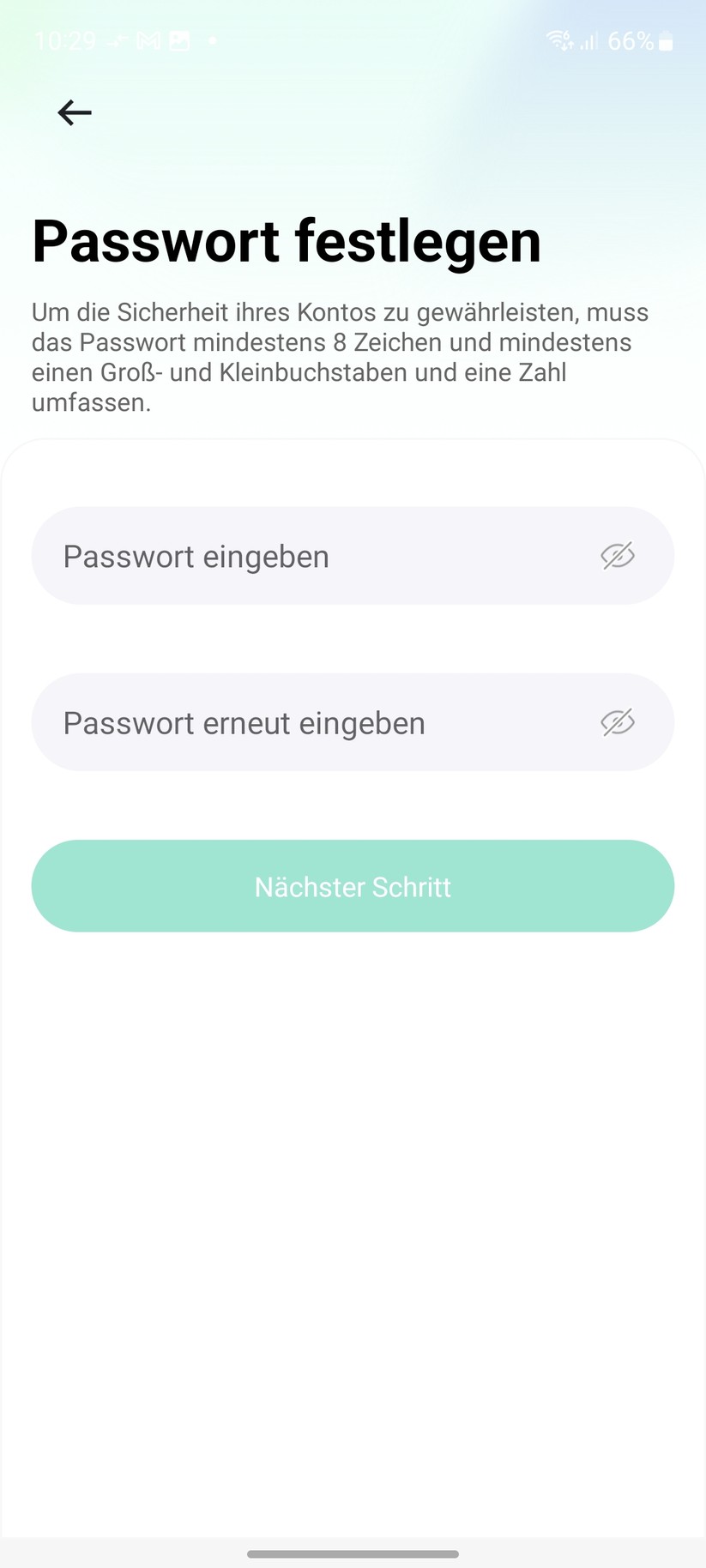The width and height of the screenshot is (706, 1568).
Task: Select the screenshot notification icon
Action: 178,39
